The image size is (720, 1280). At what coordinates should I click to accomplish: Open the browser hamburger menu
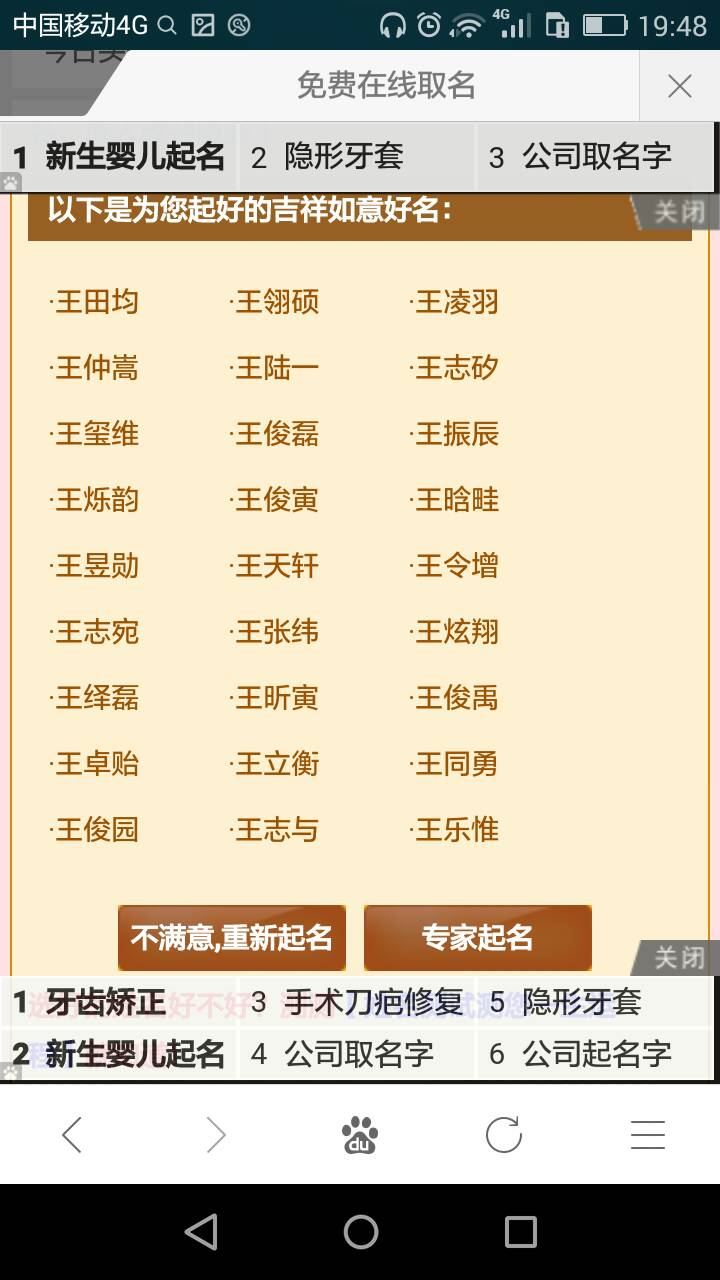(x=648, y=1135)
